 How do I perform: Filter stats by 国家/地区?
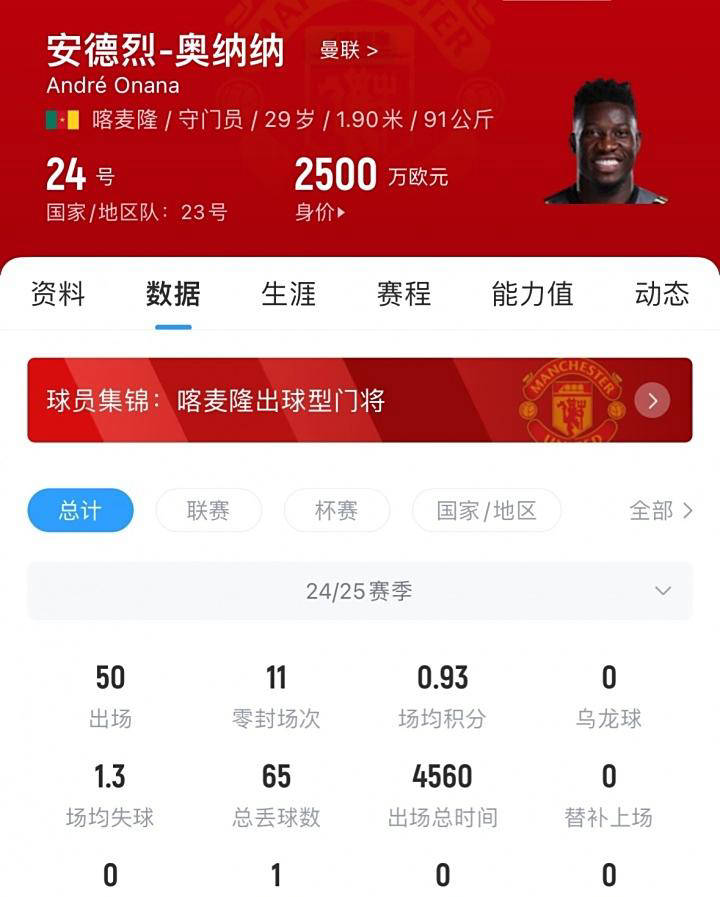(x=486, y=510)
